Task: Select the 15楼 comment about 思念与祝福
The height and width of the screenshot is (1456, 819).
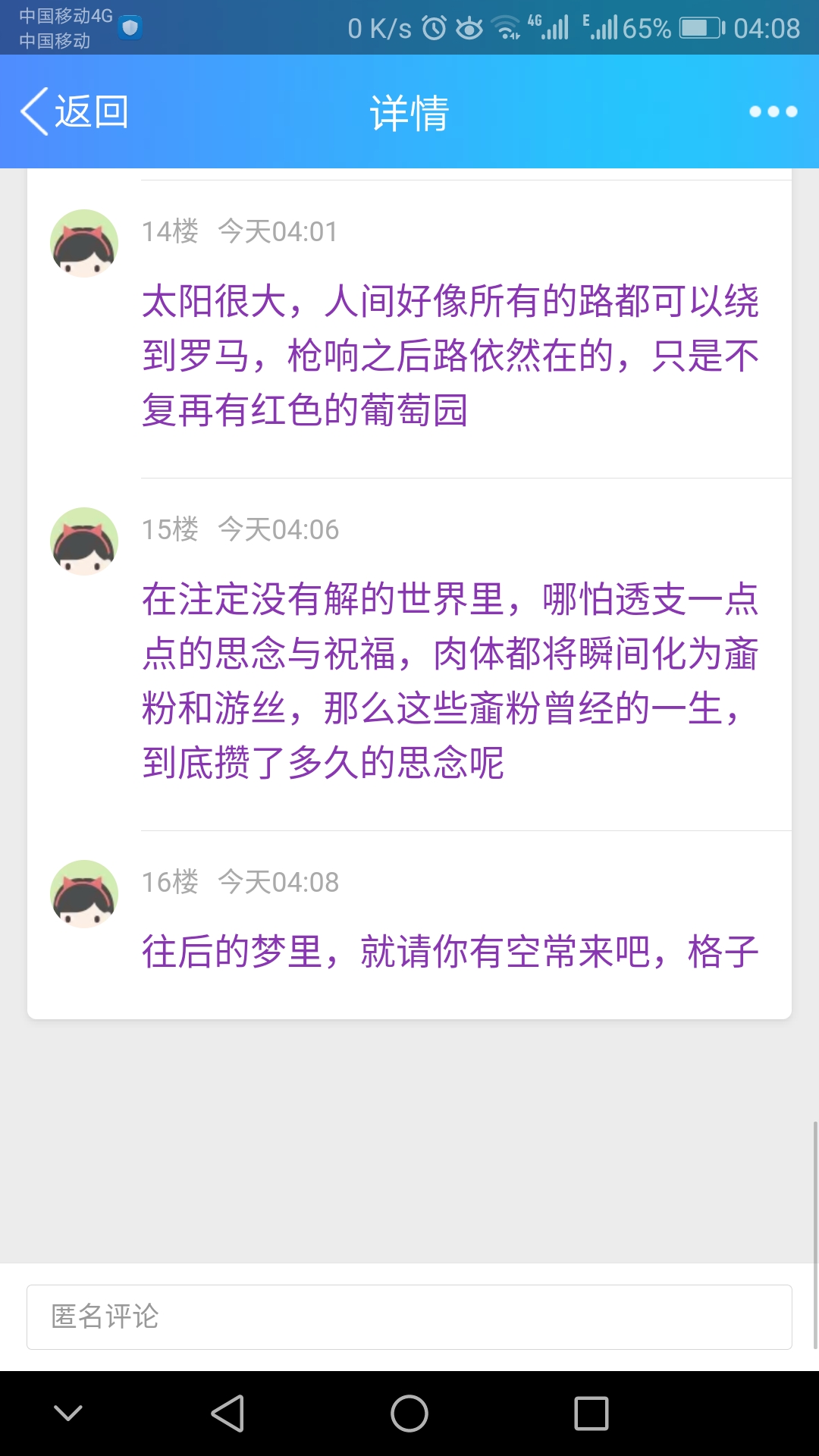Action: pyautogui.click(x=450, y=680)
